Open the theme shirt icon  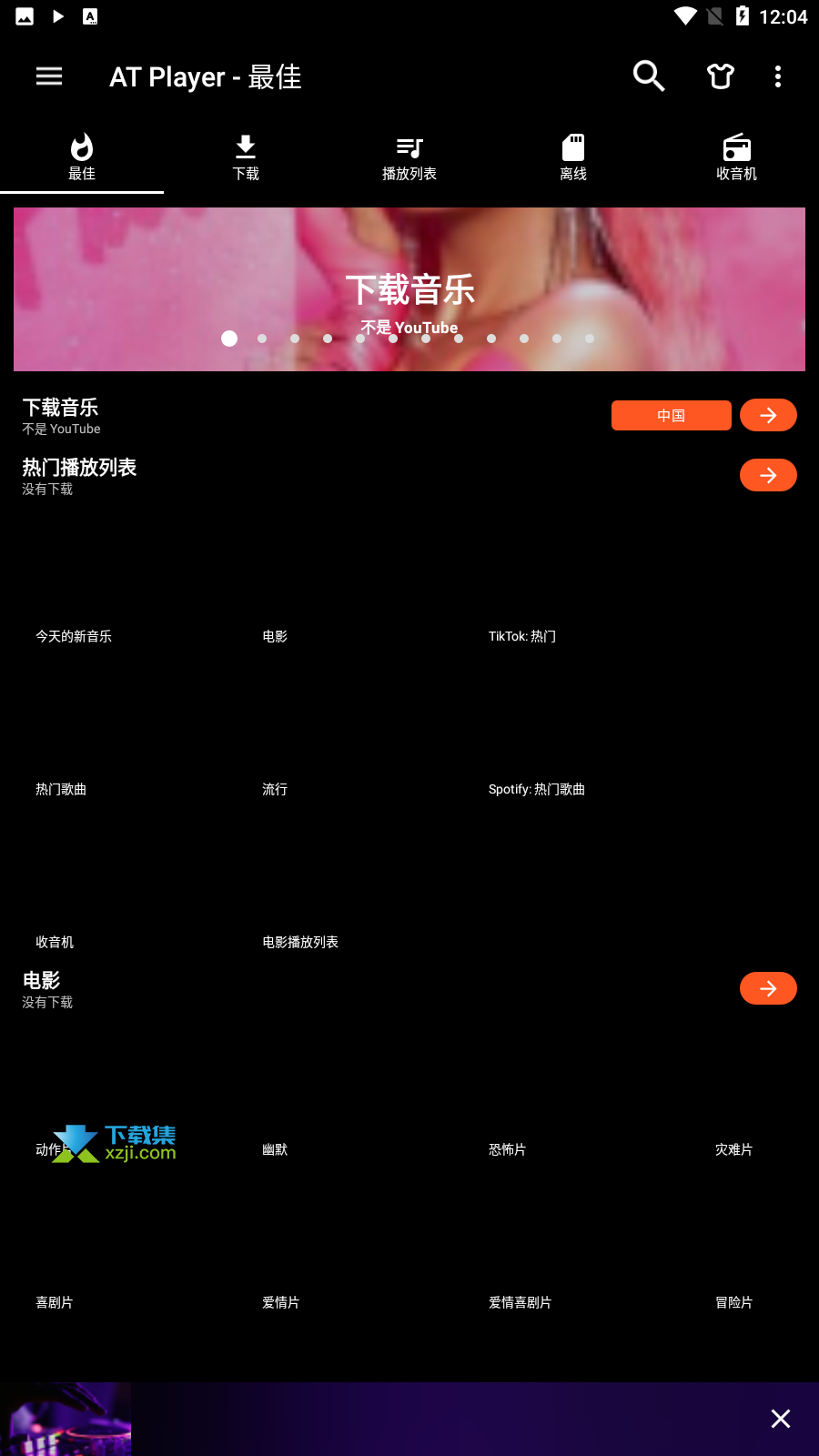click(x=721, y=76)
